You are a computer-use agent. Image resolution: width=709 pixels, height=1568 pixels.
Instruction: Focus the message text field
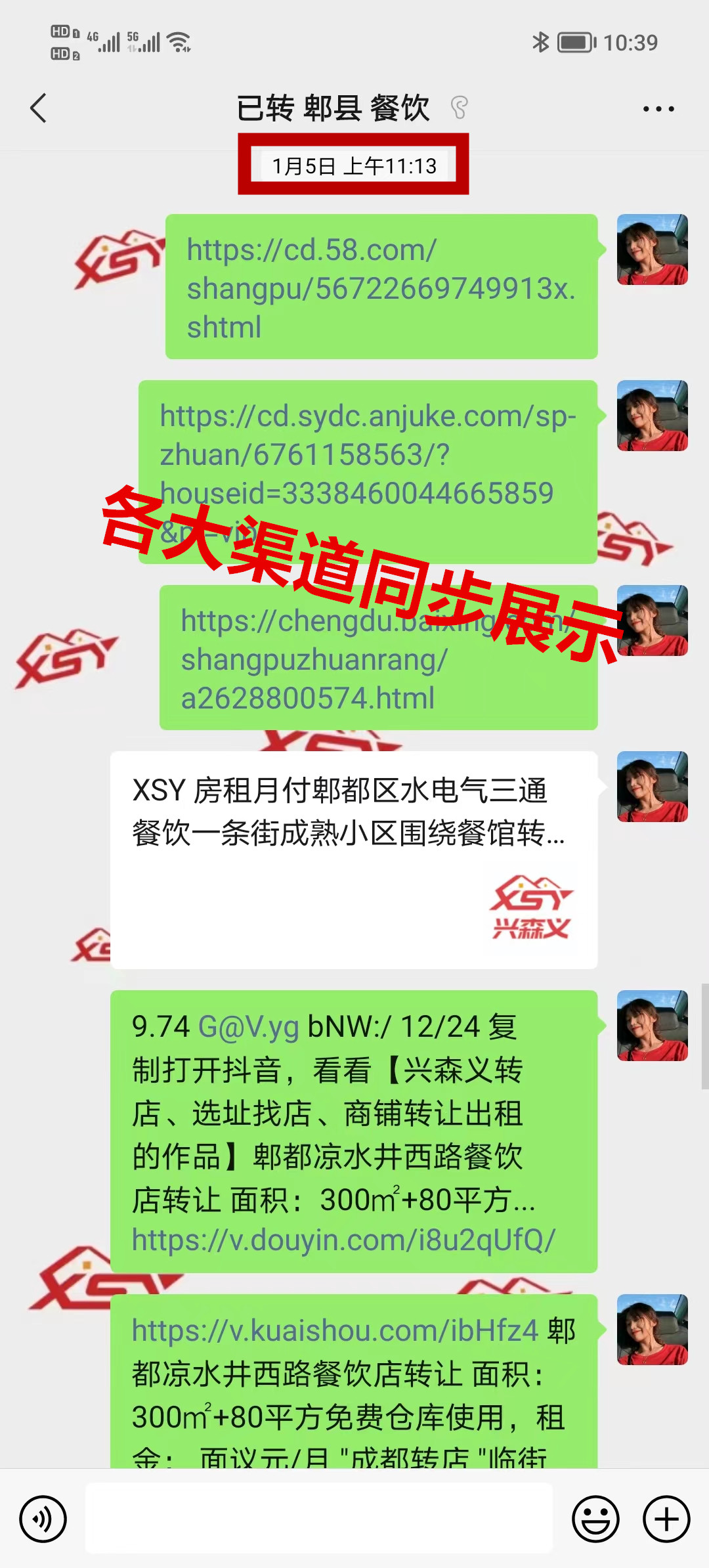pos(319,1519)
